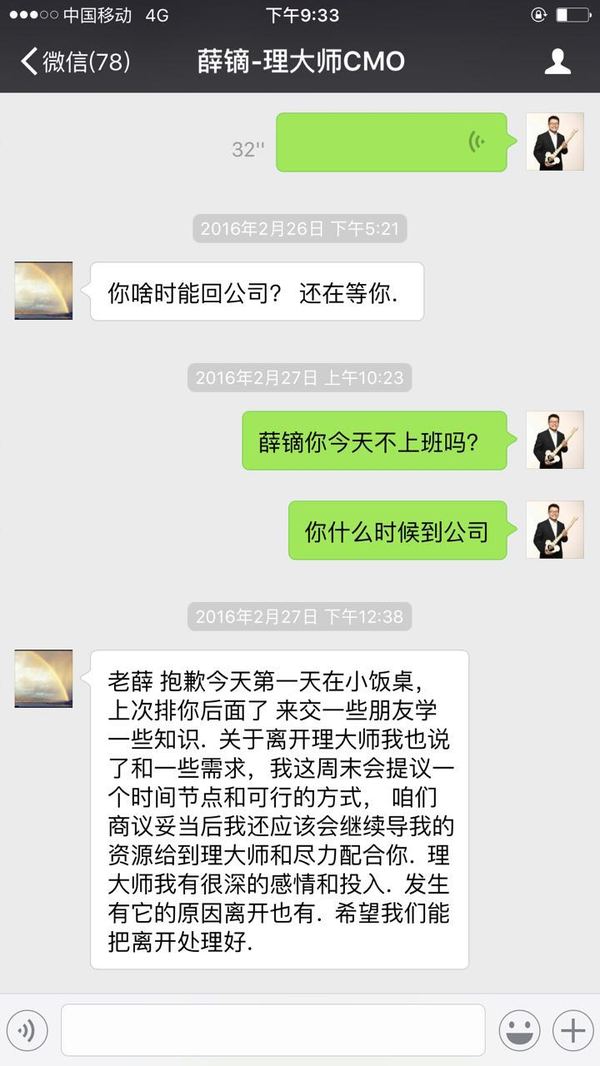Open the emoji sticker panel
The height and width of the screenshot is (1066, 600).
519,1030
